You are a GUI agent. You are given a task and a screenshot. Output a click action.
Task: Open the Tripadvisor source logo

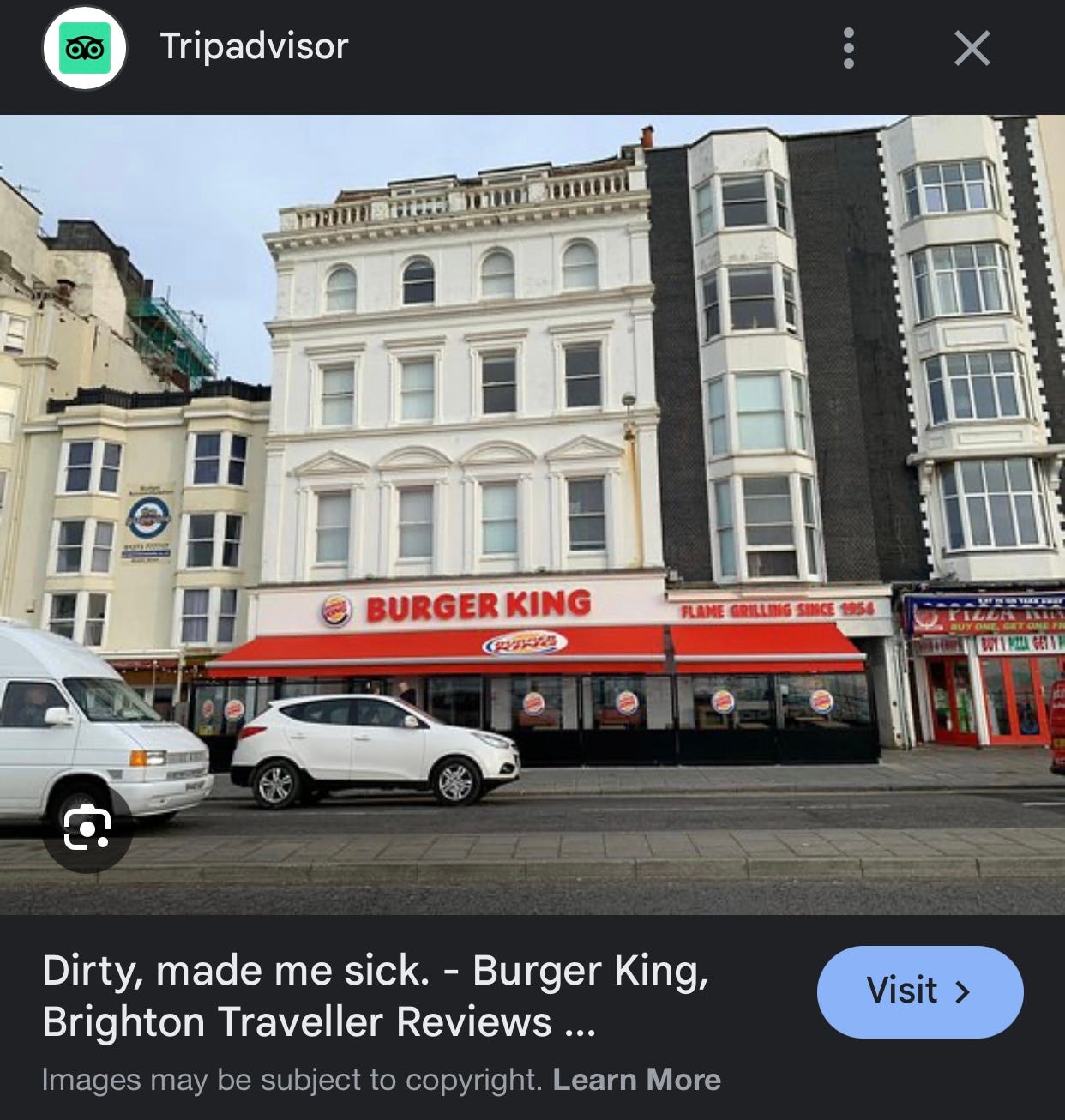(85, 48)
